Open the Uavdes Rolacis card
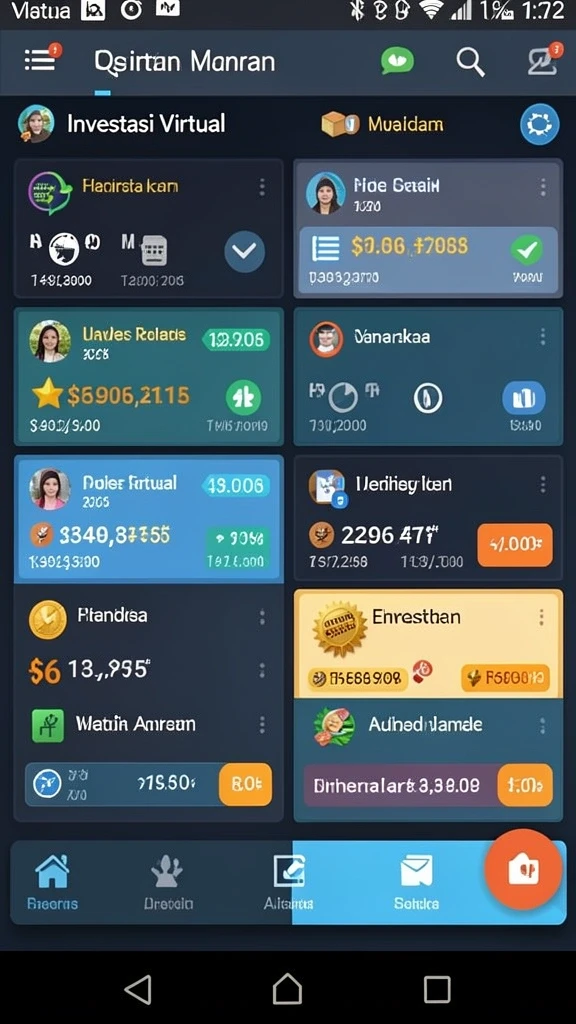This screenshot has height=1024, width=576. coord(149,377)
